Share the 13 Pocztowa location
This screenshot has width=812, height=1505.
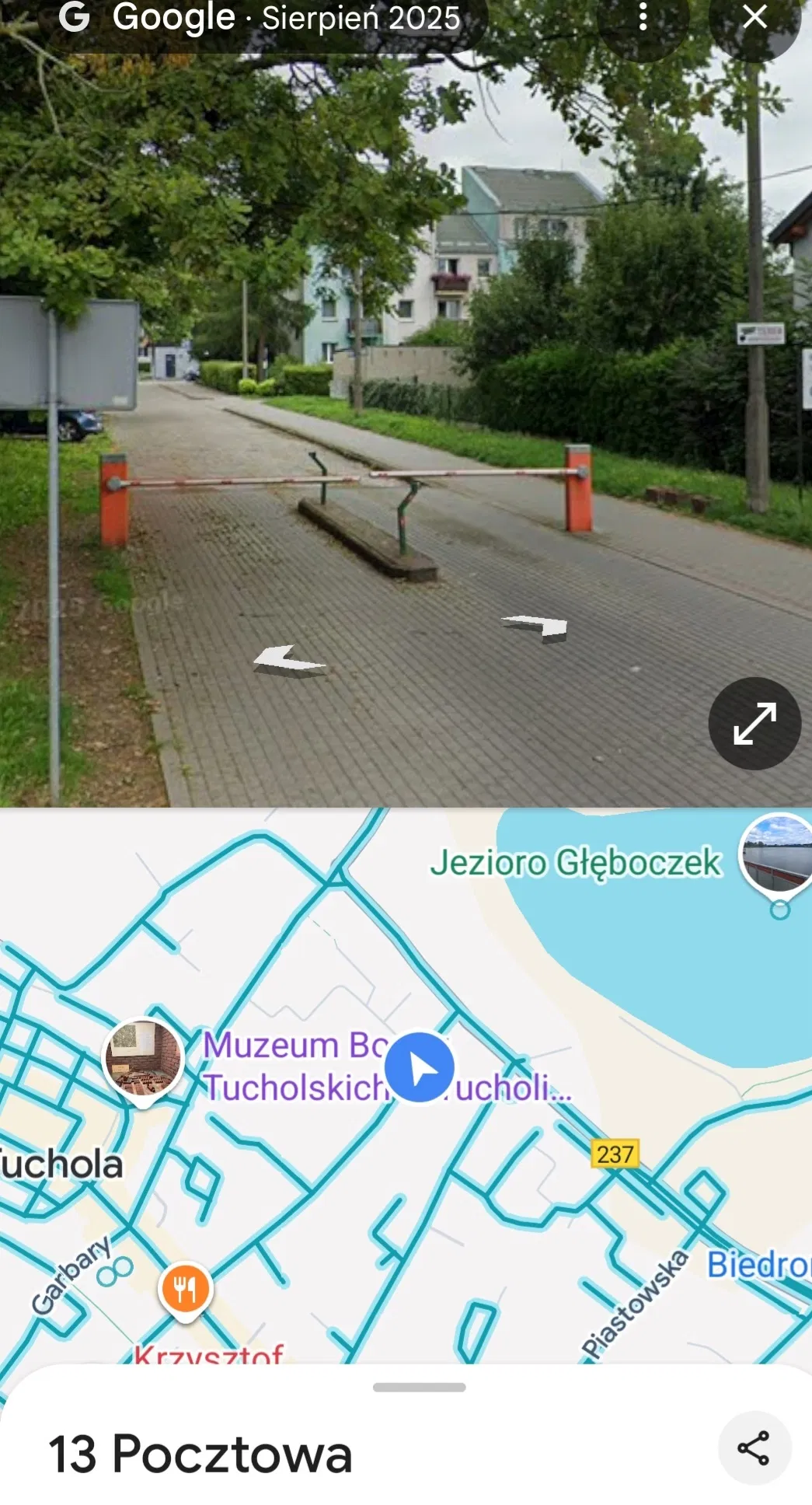[753, 1448]
